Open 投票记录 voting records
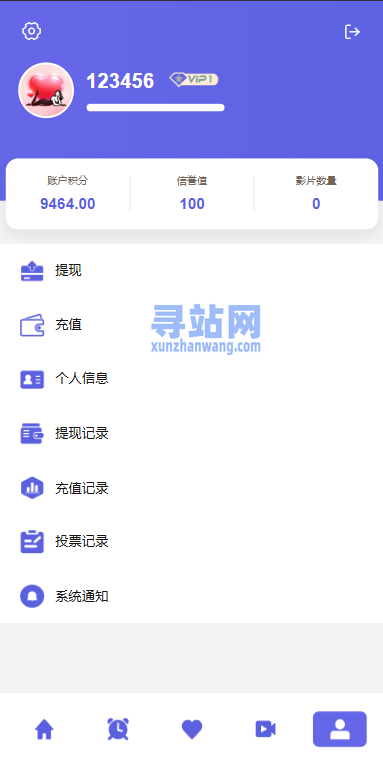 [191, 542]
